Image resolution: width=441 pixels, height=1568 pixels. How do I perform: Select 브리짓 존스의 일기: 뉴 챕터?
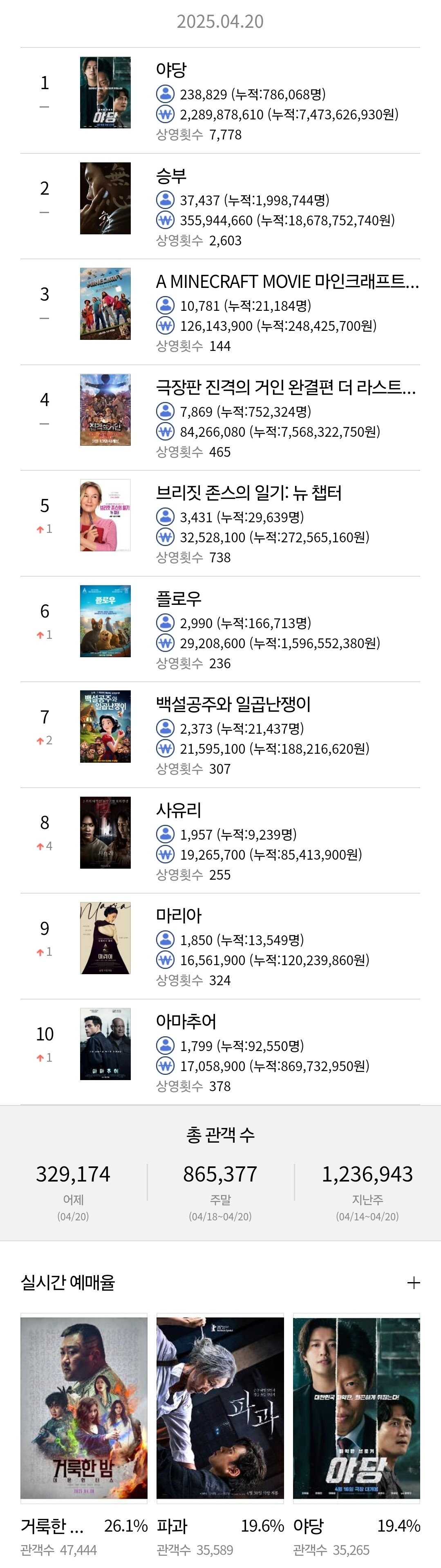(x=220, y=523)
